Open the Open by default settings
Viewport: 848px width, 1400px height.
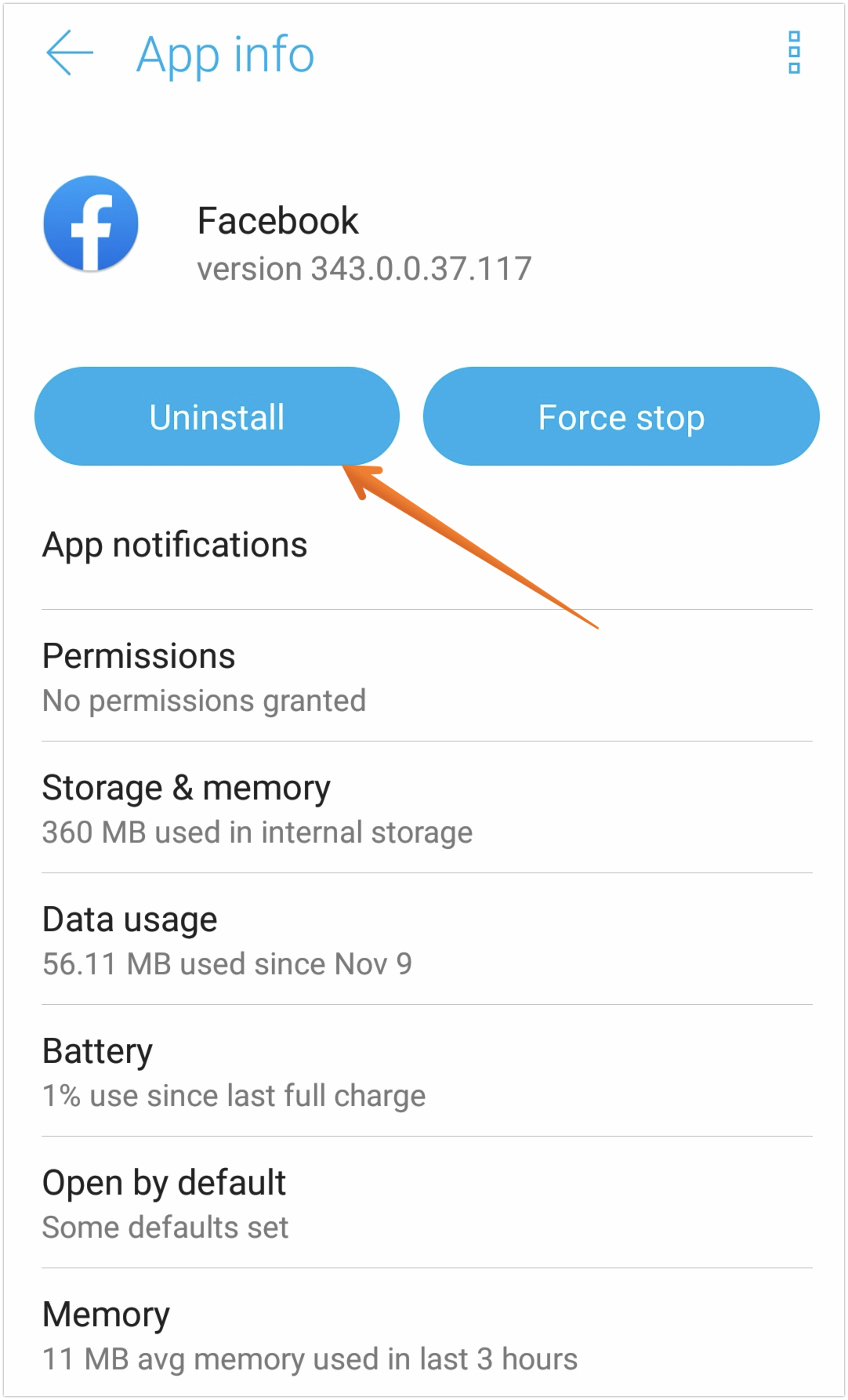tap(423, 1203)
